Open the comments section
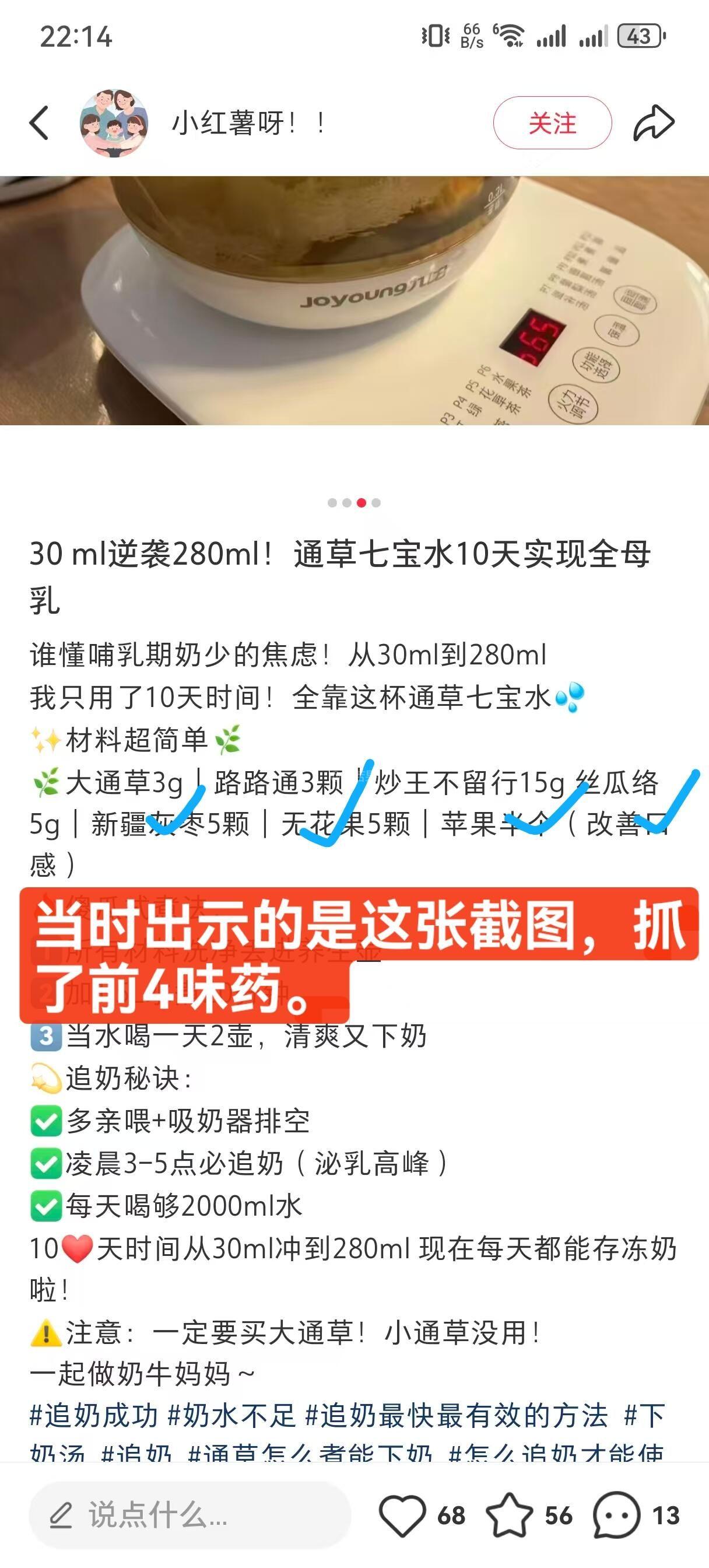 pos(617,1515)
